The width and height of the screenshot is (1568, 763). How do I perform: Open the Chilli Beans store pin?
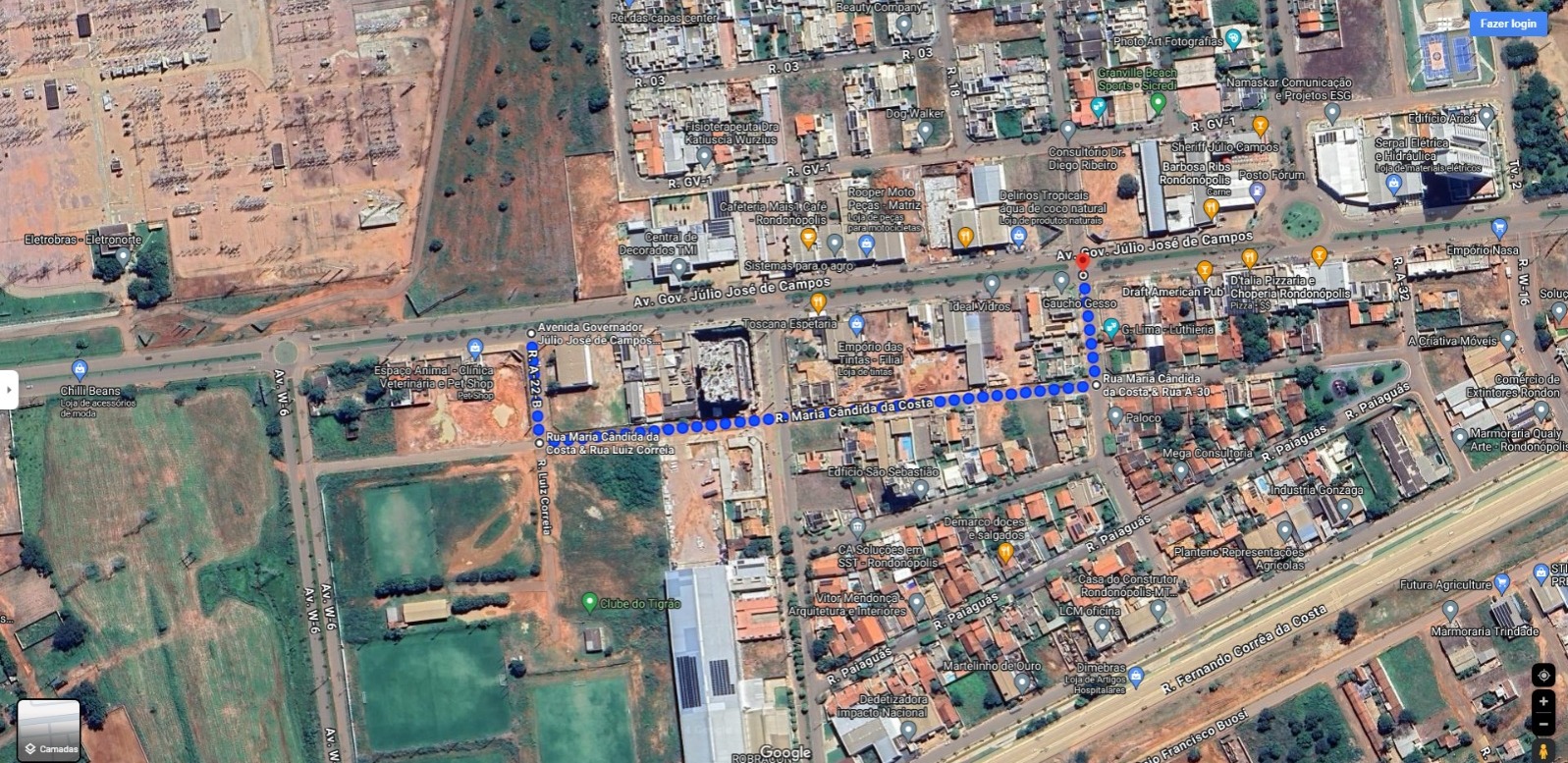coord(80,369)
